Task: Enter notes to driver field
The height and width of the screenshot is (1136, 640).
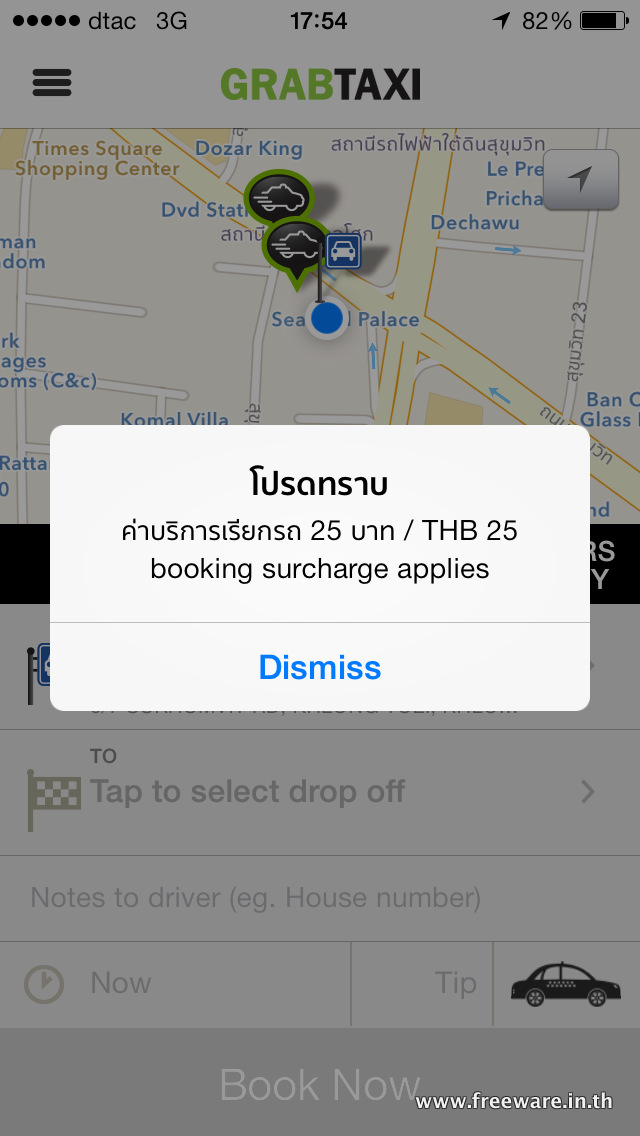Action: [x=320, y=898]
